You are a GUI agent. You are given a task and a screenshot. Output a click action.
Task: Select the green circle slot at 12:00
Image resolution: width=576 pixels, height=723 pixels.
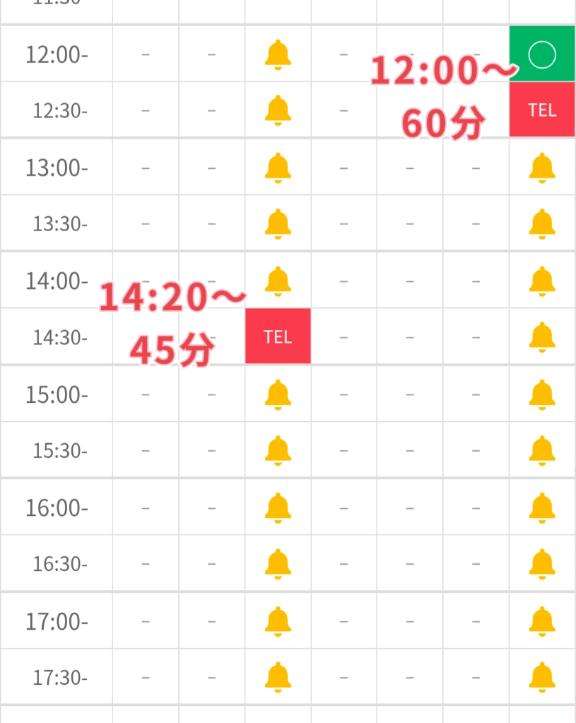click(542, 54)
